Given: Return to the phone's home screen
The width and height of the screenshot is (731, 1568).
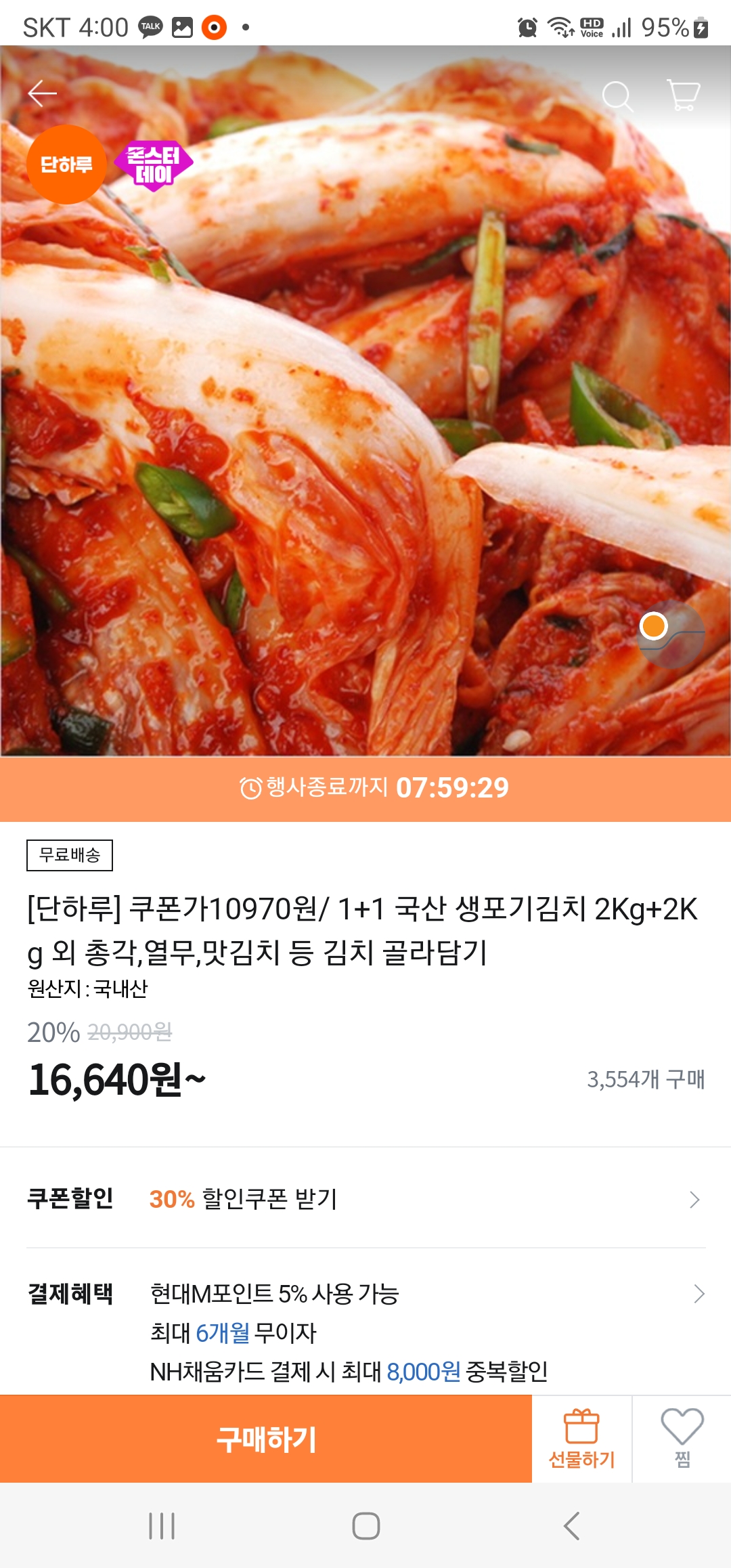Looking at the screenshot, I should click(365, 1526).
